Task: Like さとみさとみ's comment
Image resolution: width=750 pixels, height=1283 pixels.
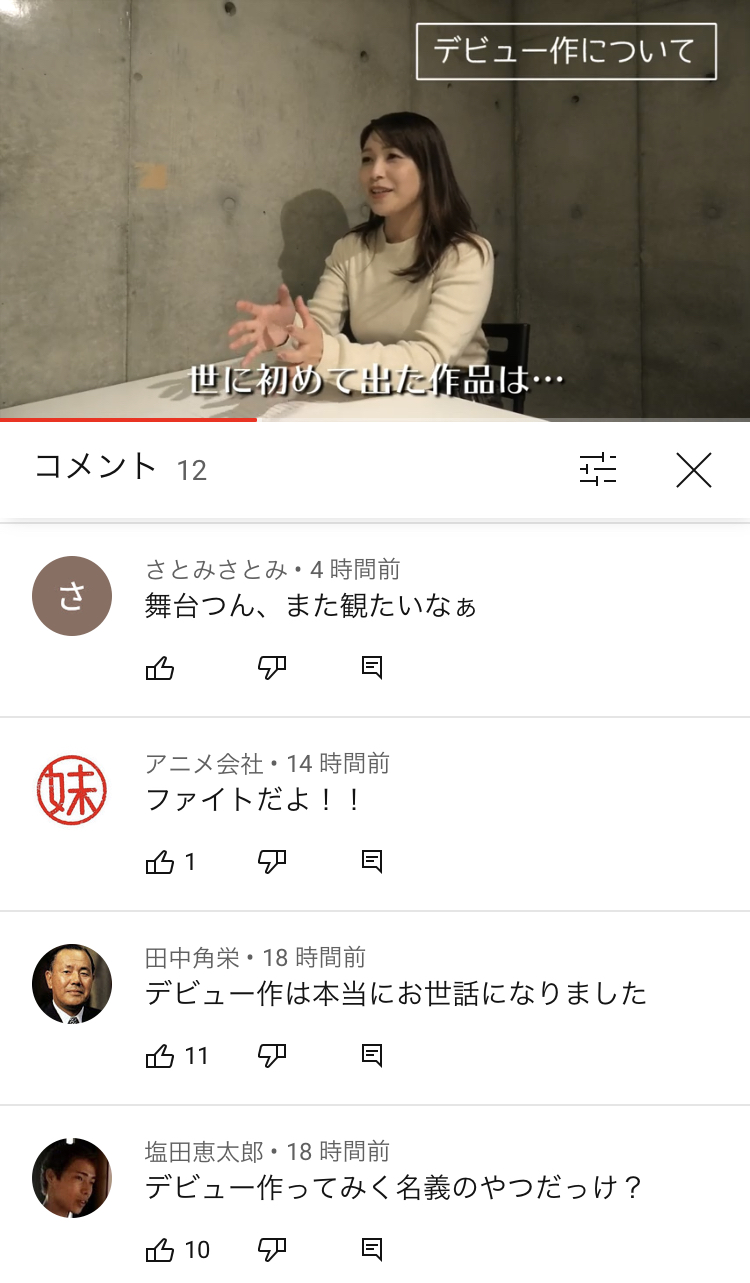Action: click(160, 668)
